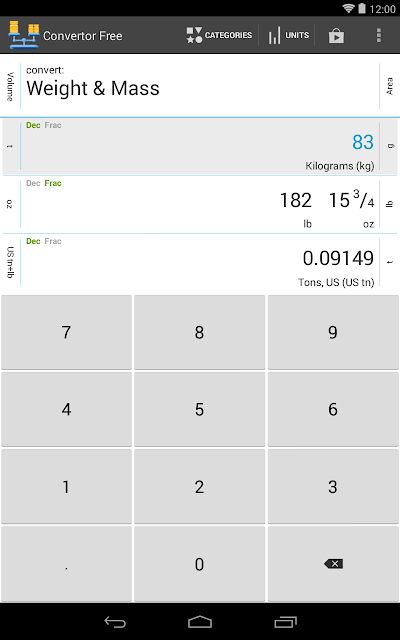Open the overflow menu

coord(379,36)
